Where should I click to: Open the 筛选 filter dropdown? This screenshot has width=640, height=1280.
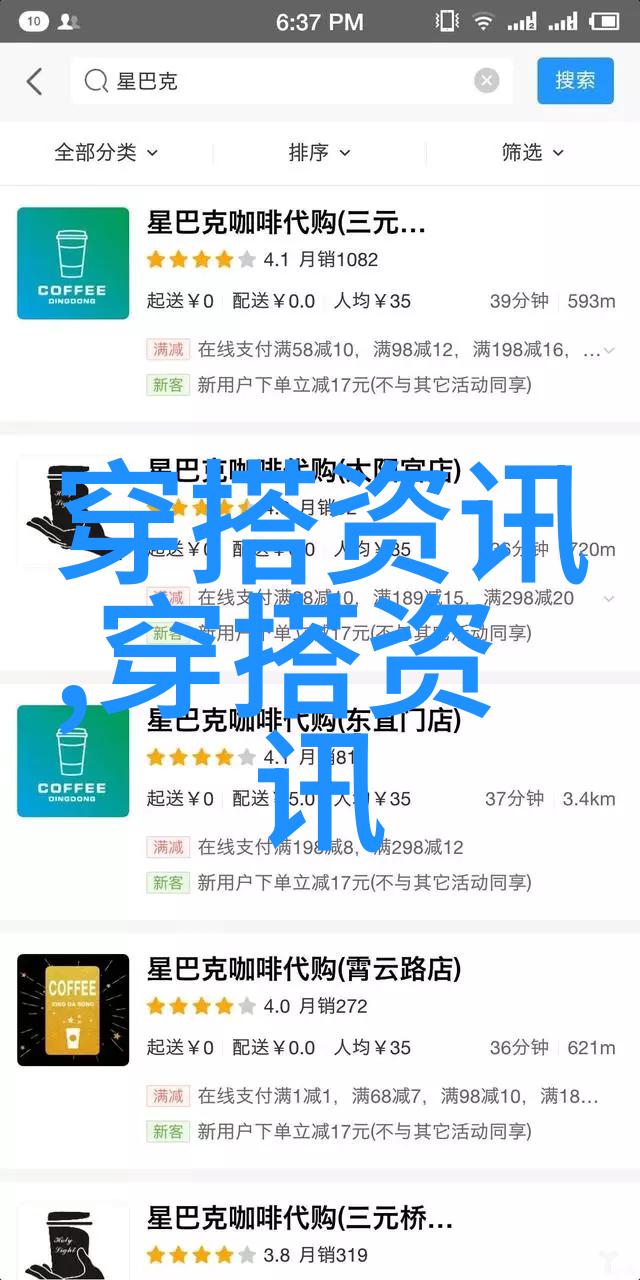[532, 152]
